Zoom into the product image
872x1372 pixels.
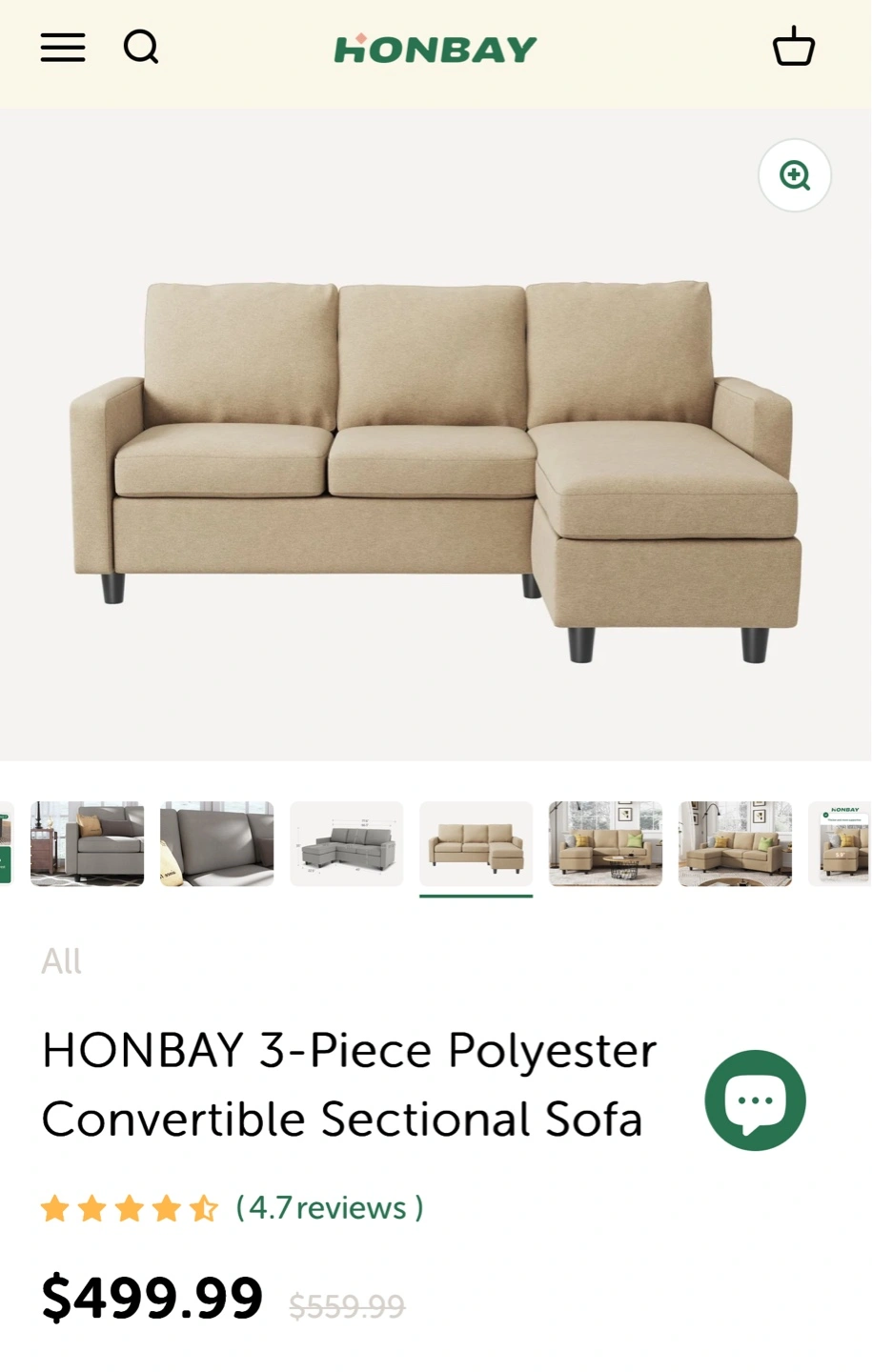794,175
